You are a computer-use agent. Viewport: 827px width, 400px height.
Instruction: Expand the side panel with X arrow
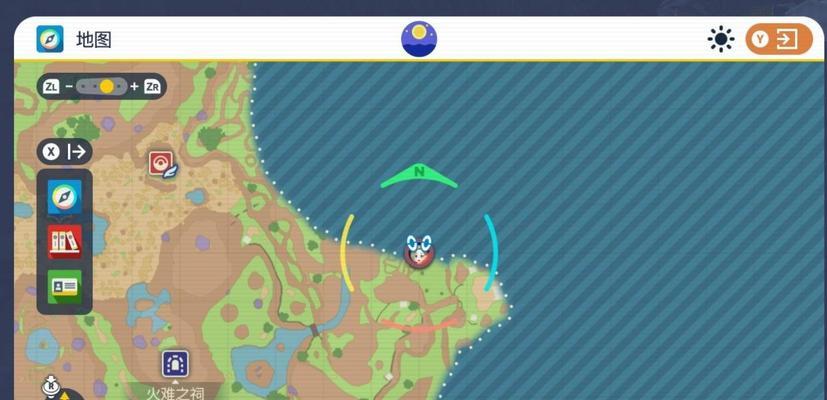click(x=65, y=152)
